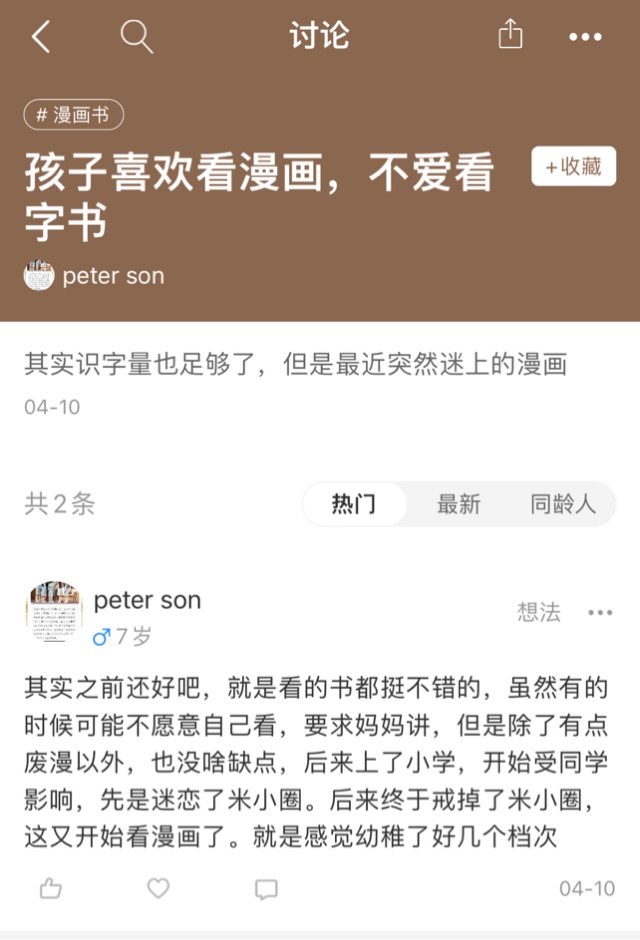Open the top bar overflow menu
The image size is (640, 940).
point(585,37)
